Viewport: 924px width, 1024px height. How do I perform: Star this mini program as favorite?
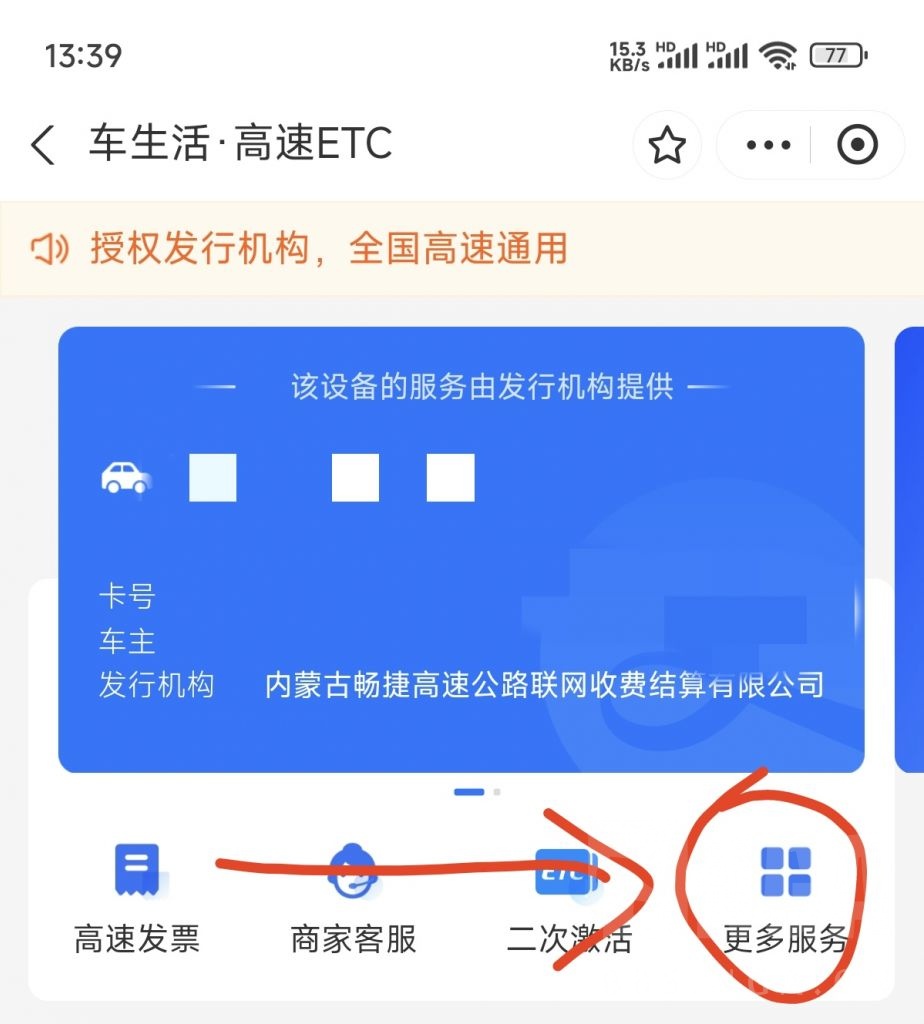[667, 145]
